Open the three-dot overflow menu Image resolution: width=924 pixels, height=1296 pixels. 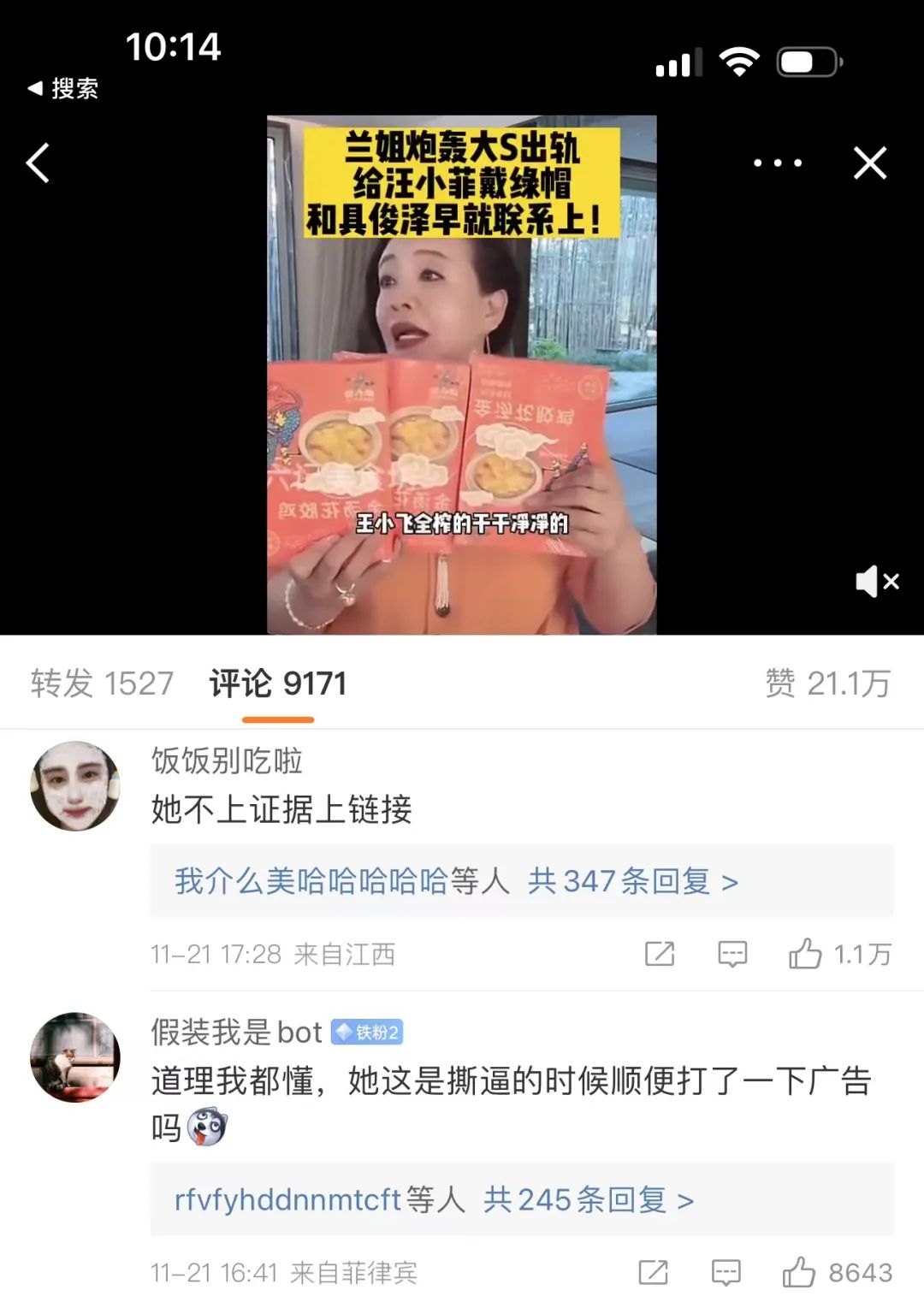click(777, 163)
